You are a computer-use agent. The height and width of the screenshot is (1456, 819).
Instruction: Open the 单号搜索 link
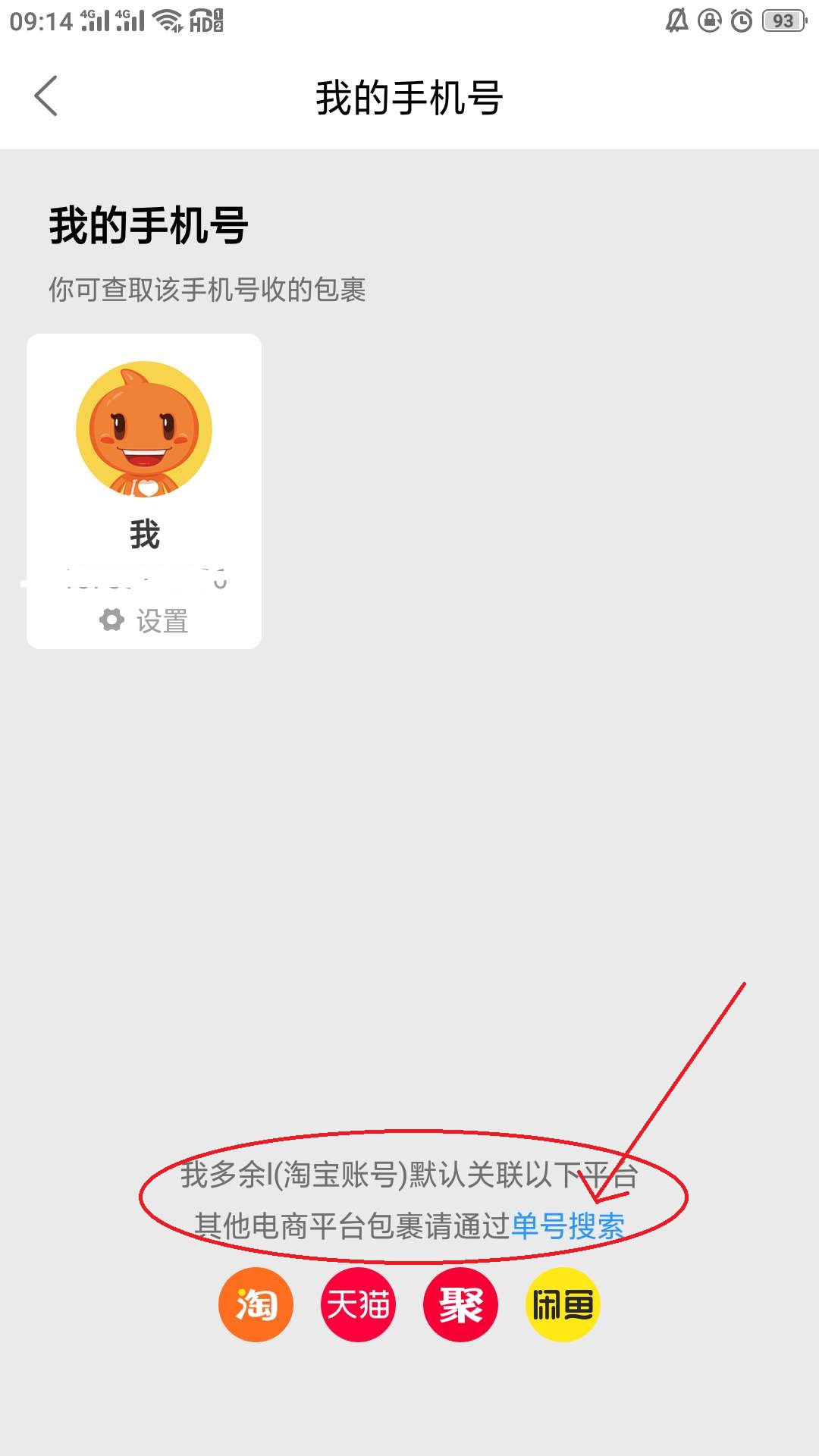coord(567,1226)
